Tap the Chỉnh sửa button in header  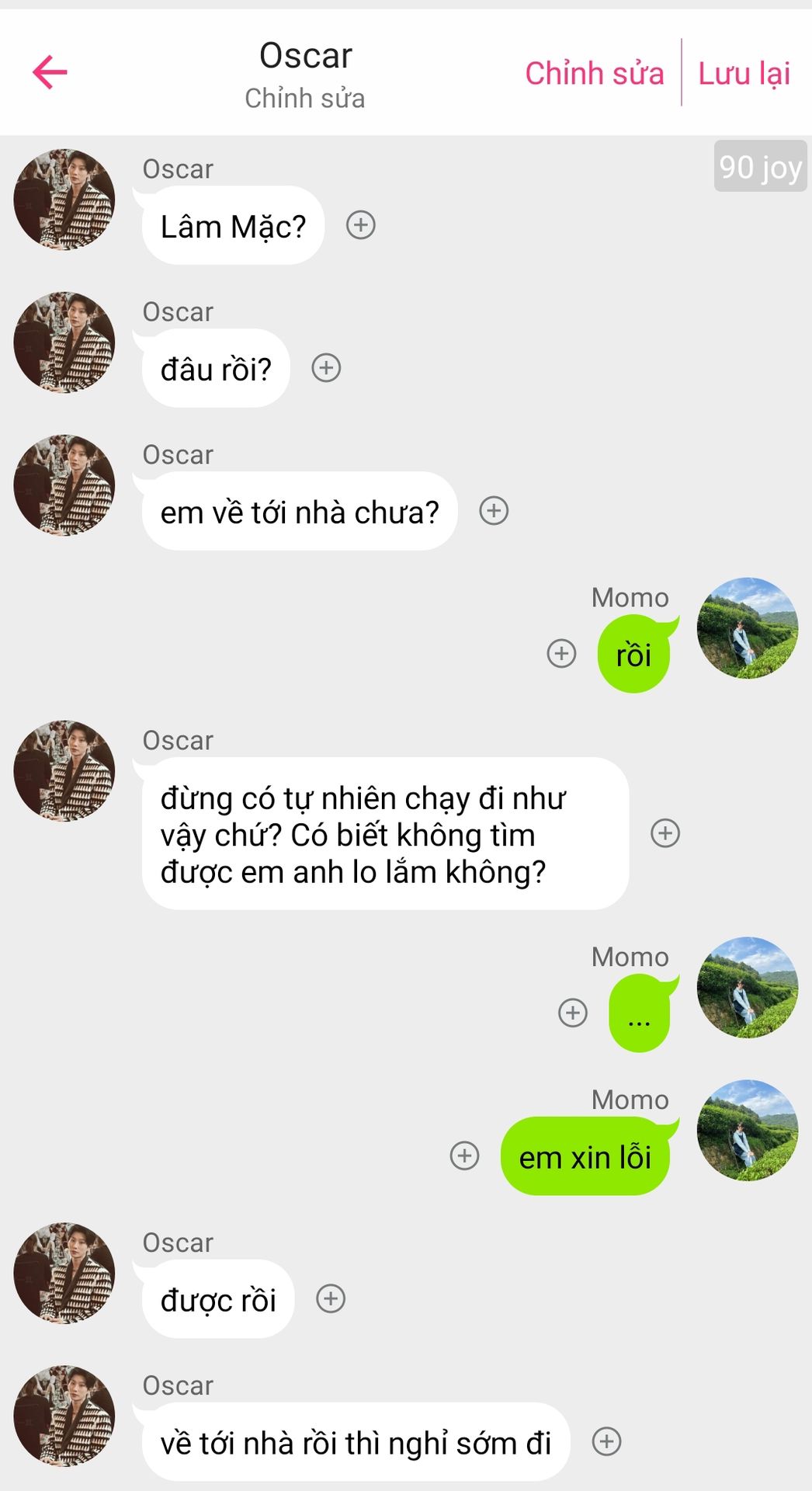[x=595, y=74]
